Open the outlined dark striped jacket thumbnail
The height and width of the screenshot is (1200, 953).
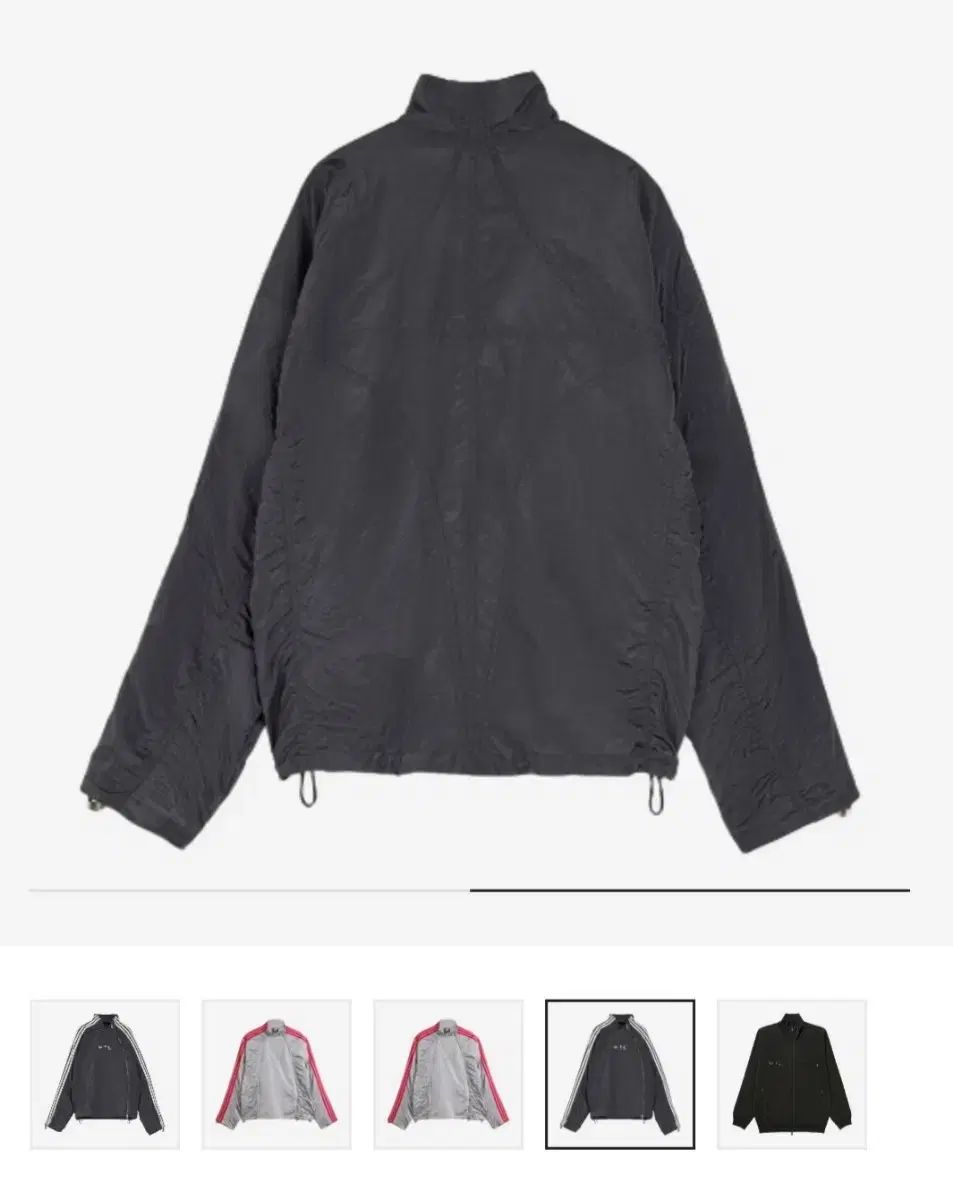[620, 1074]
